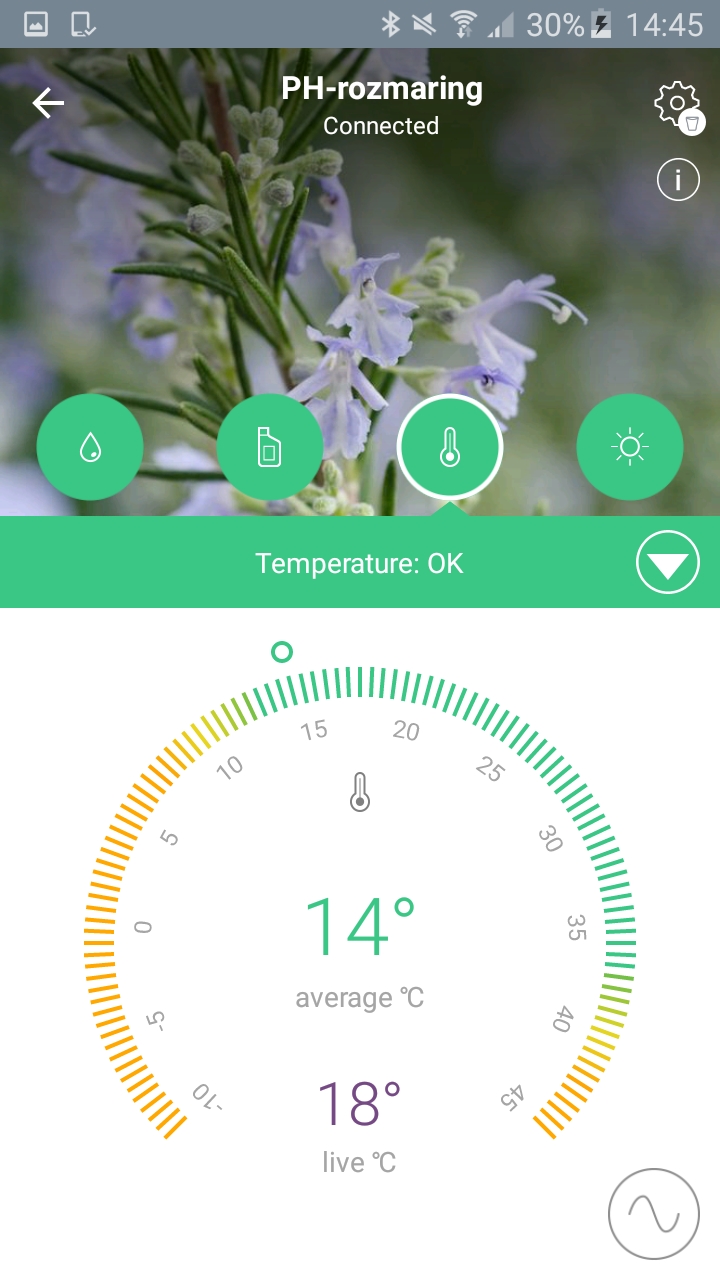Switch to the sunlight tab
Image resolution: width=720 pixels, height=1280 pixels.
tap(630, 447)
